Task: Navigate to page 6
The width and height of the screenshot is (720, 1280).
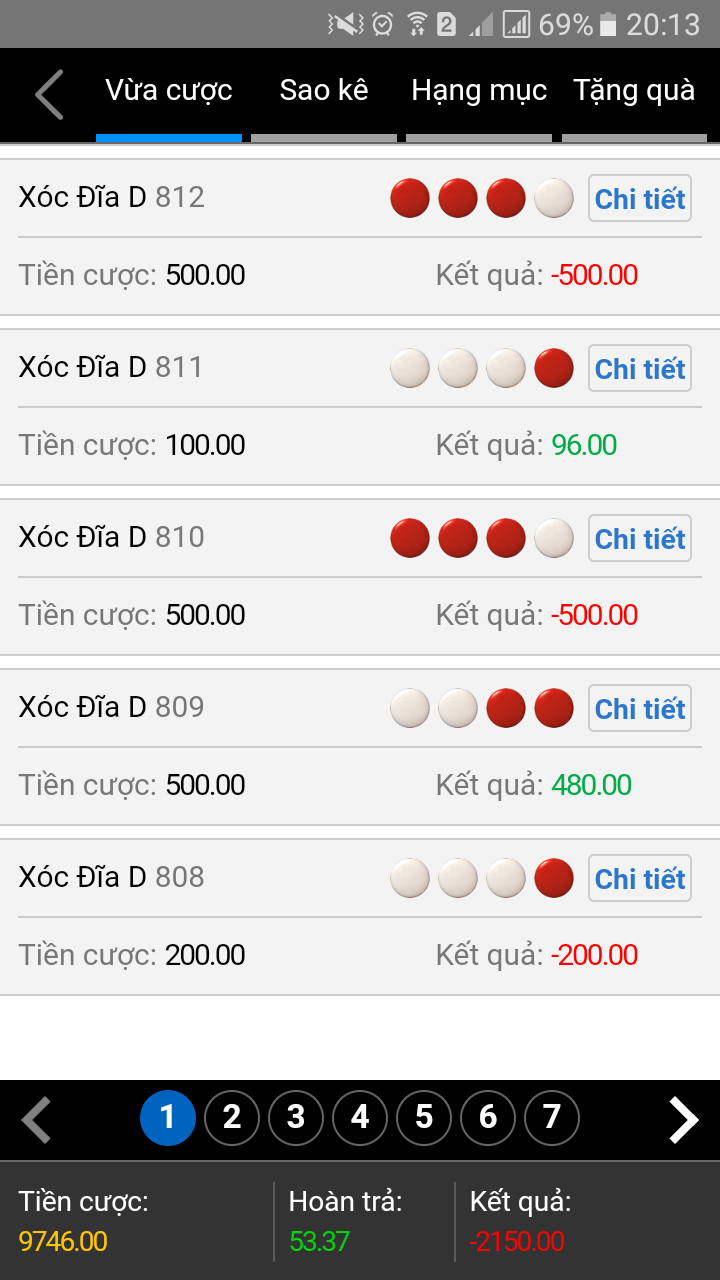Action: pos(488,1117)
